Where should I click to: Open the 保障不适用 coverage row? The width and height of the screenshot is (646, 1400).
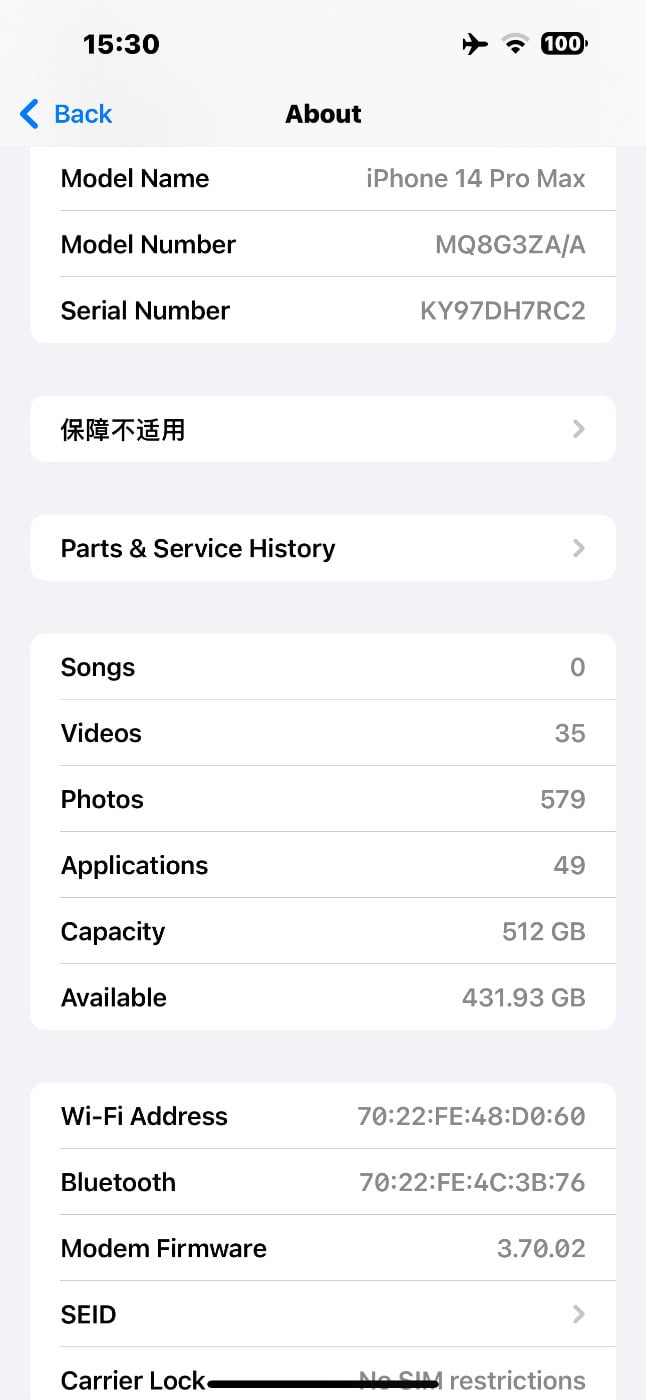(322, 430)
